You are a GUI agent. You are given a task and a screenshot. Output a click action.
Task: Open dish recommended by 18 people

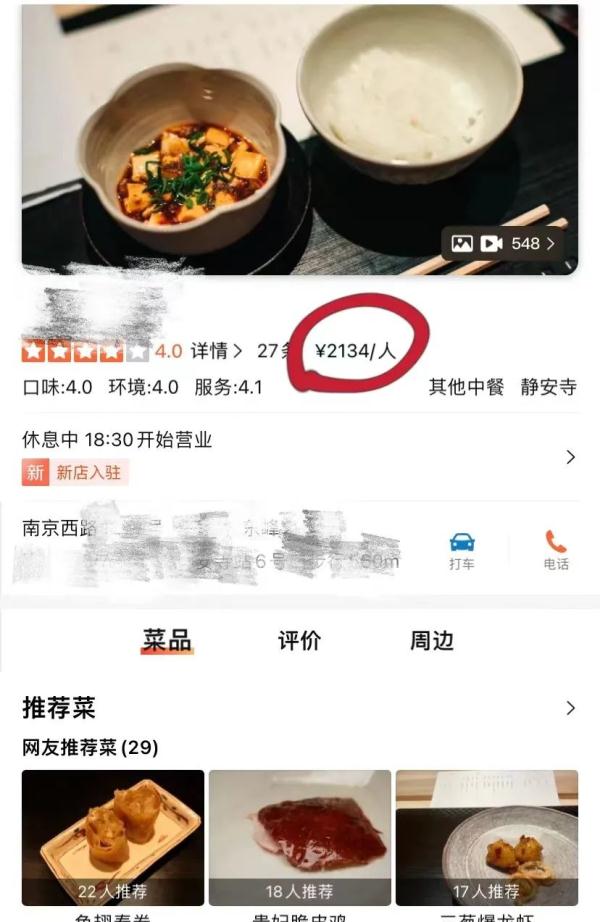299,837
